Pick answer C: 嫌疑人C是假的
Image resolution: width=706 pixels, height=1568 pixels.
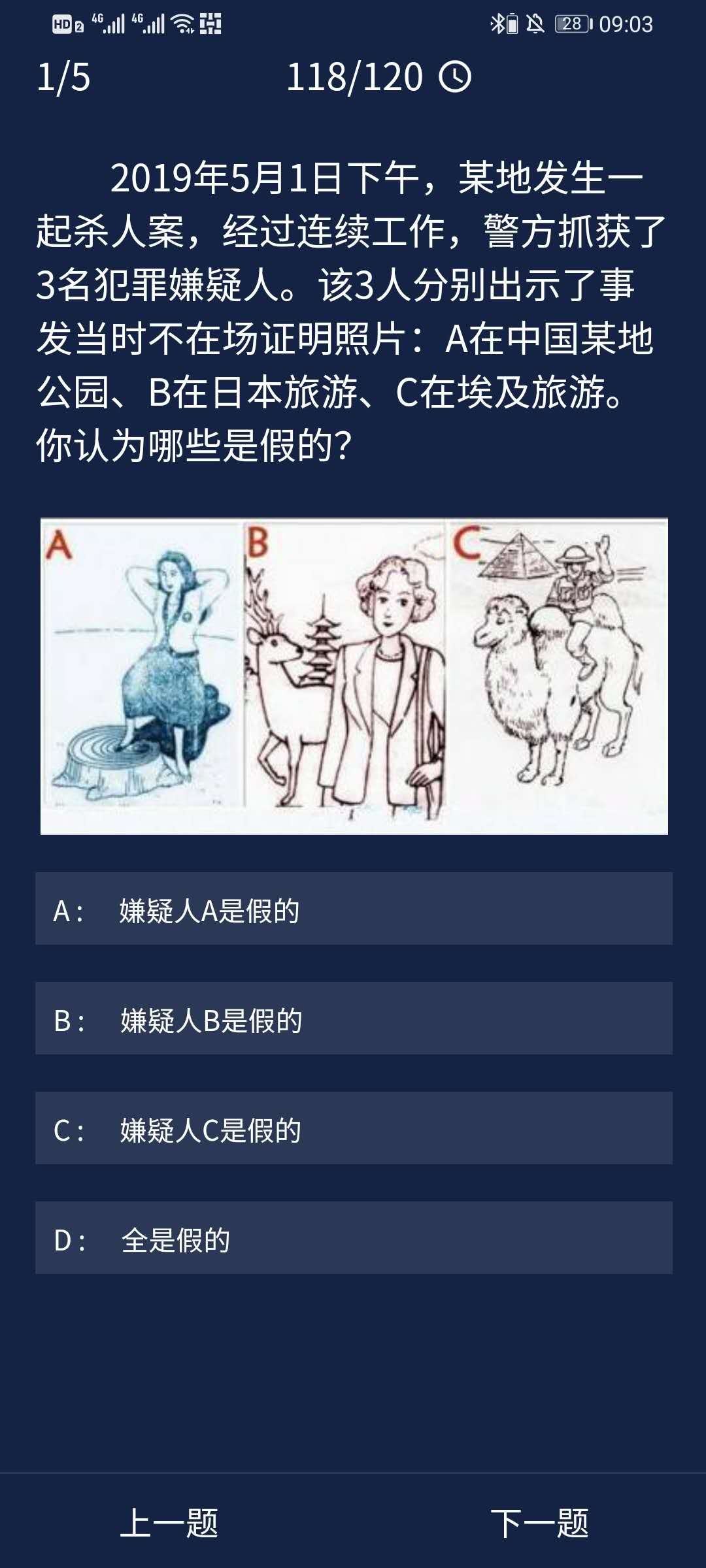[353, 1128]
